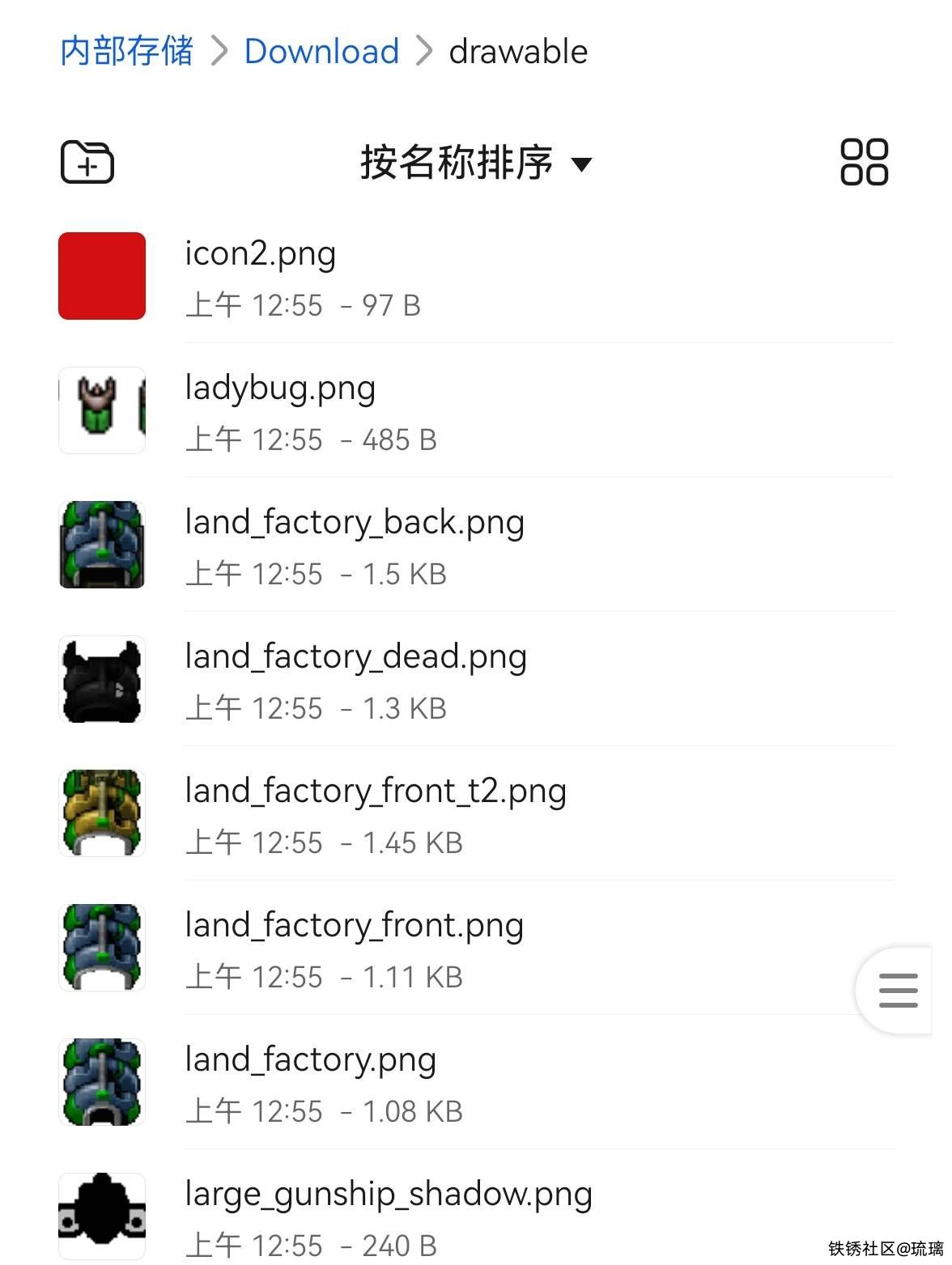The image size is (952, 1265).
Task: Switch to grid view layout
Action: coord(864,162)
